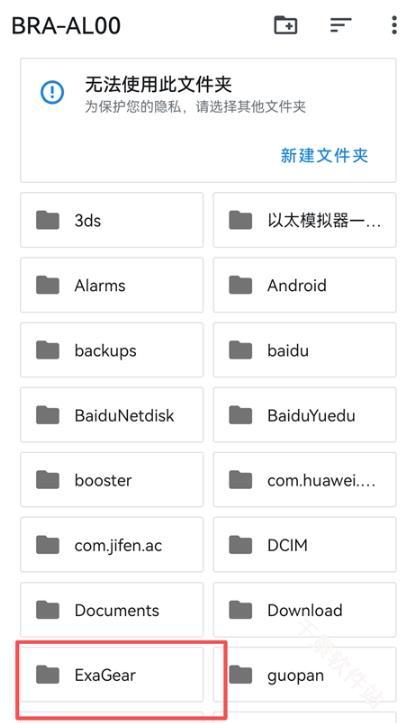Open the BaiduNetdisk folder
The height and width of the screenshot is (723, 404).
tap(112, 415)
